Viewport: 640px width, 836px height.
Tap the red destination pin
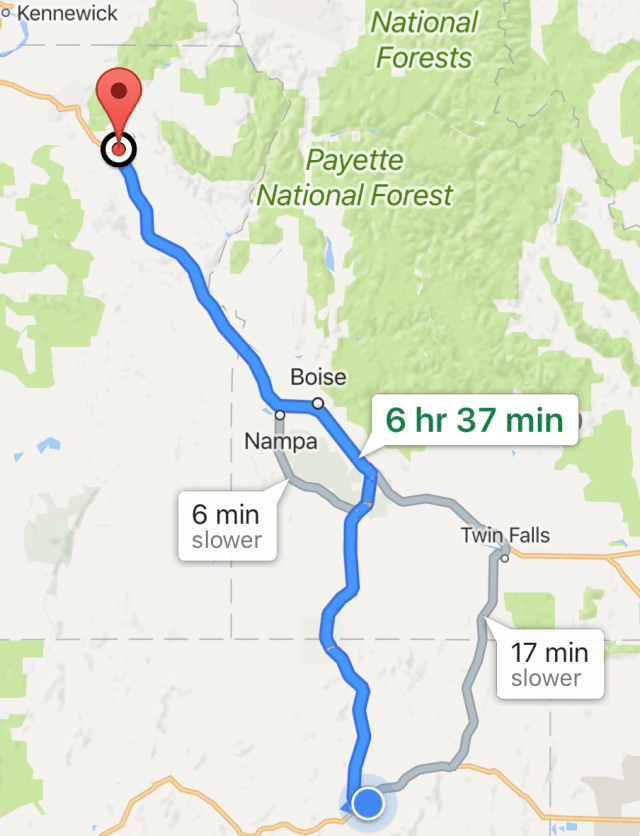[x=119, y=104]
